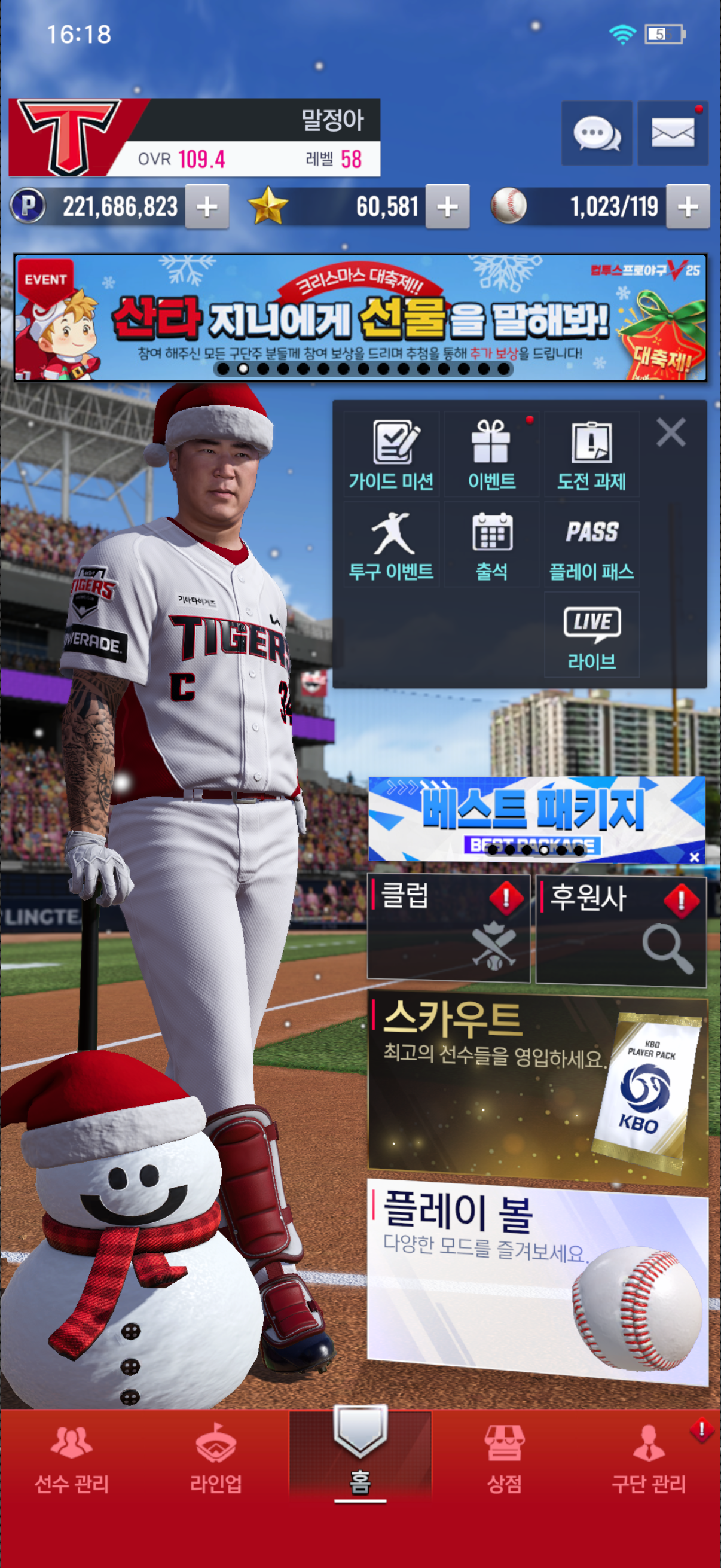The width and height of the screenshot is (721, 1568).
Task: Open 플레이 볼 game modes
Action: coord(537,1280)
